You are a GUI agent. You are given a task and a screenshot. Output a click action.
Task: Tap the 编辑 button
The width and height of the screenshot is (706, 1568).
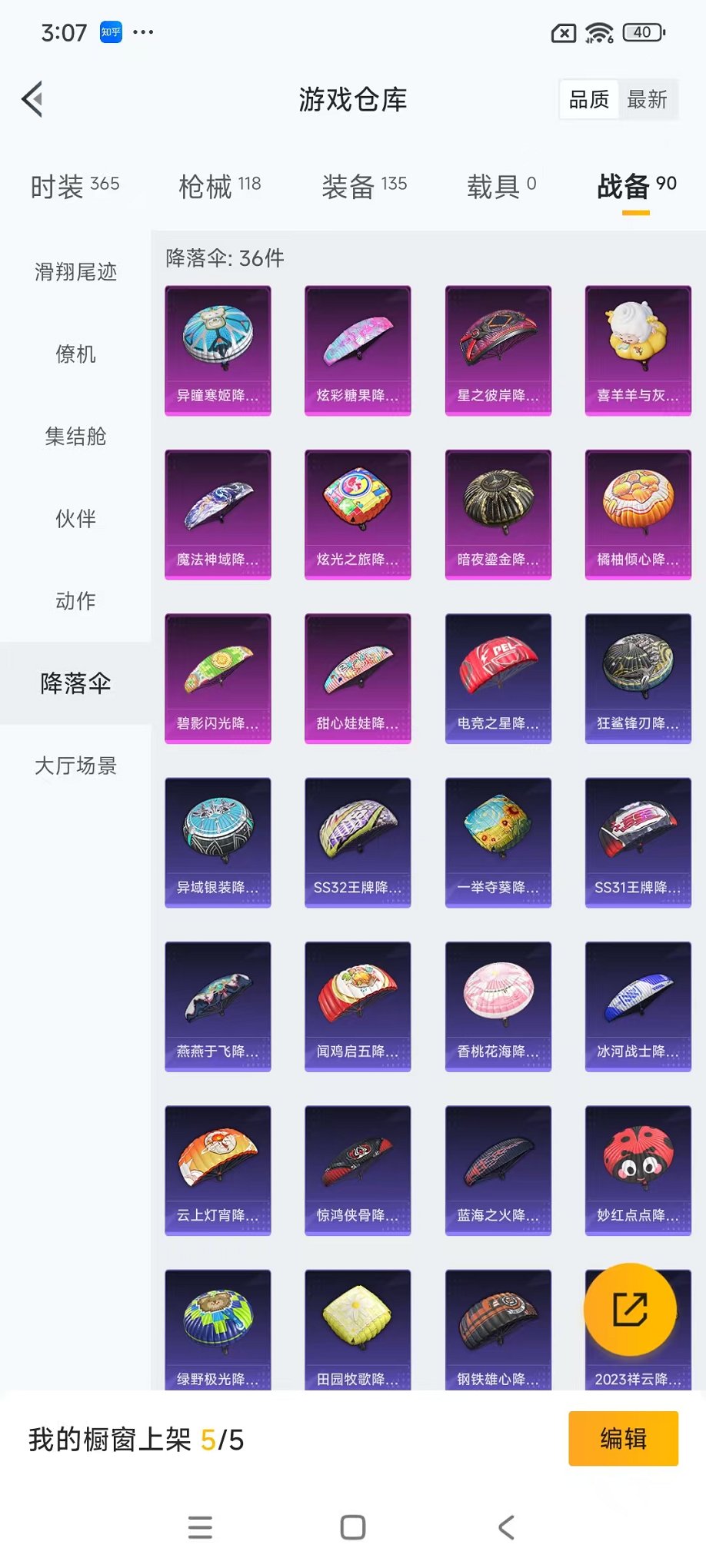click(x=623, y=1438)
